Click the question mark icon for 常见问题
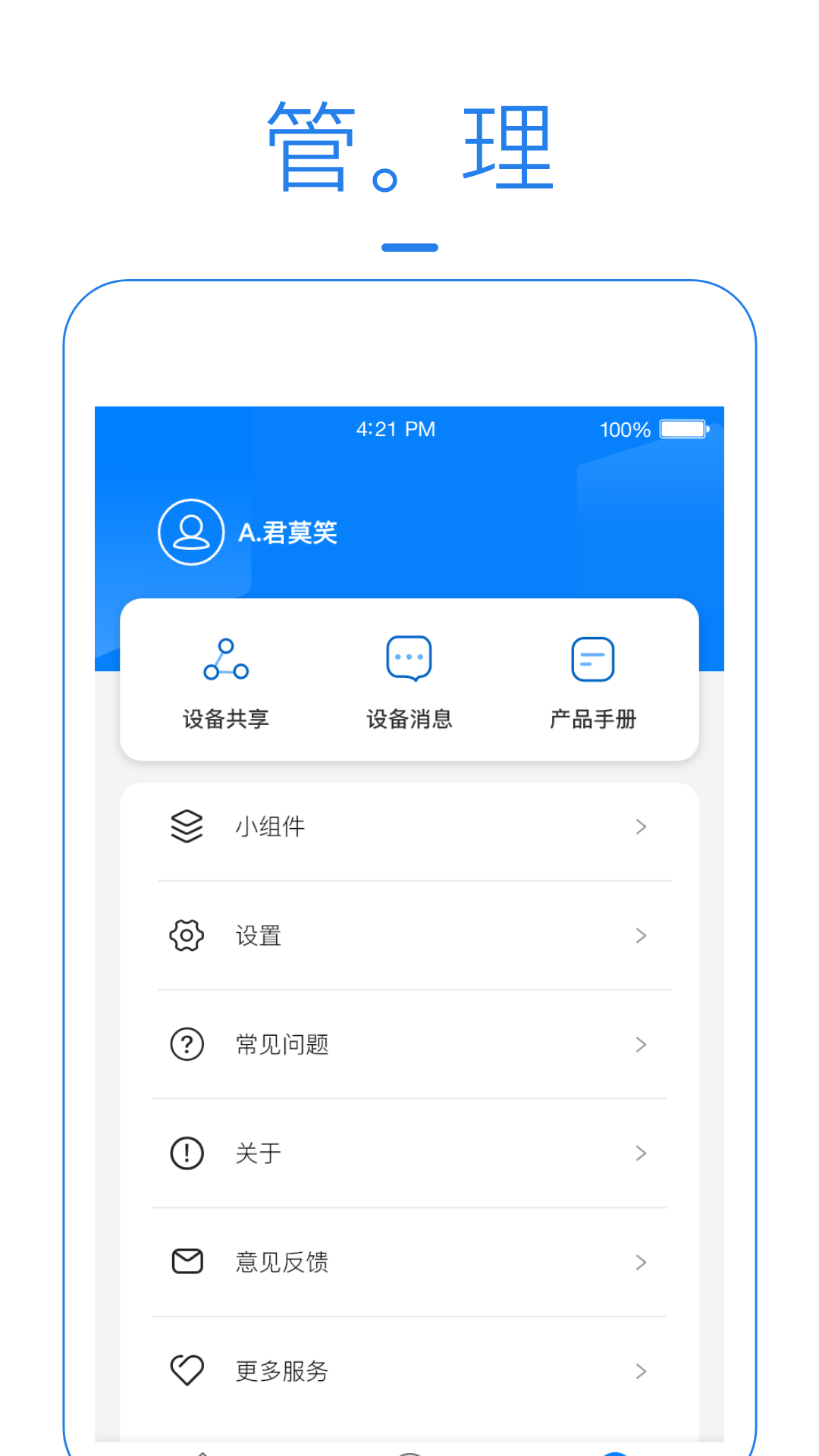This screenshot has width=819, height=1456. tap(187, 1044)
